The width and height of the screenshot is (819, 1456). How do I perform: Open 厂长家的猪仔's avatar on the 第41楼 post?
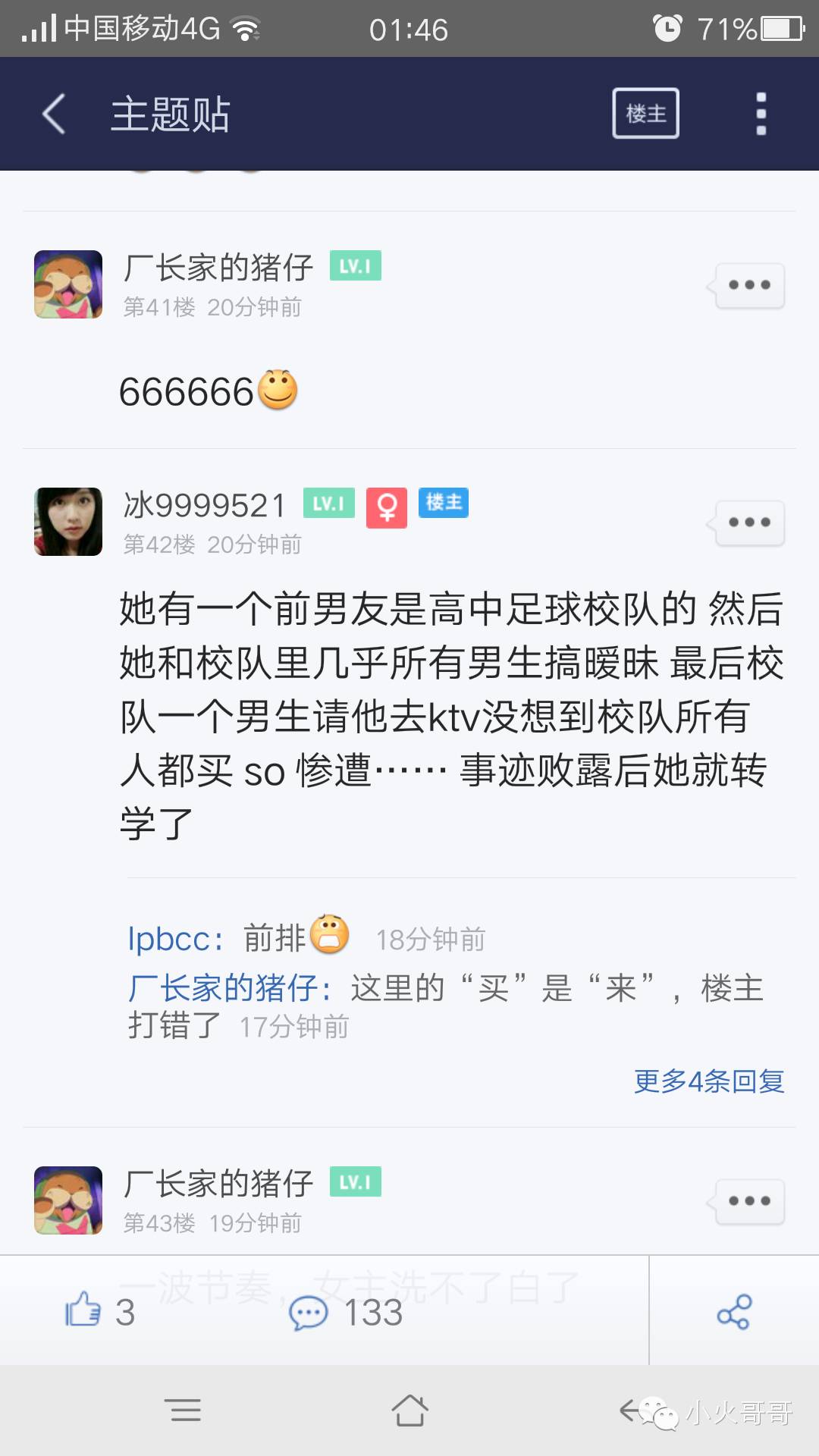[68, 284]
